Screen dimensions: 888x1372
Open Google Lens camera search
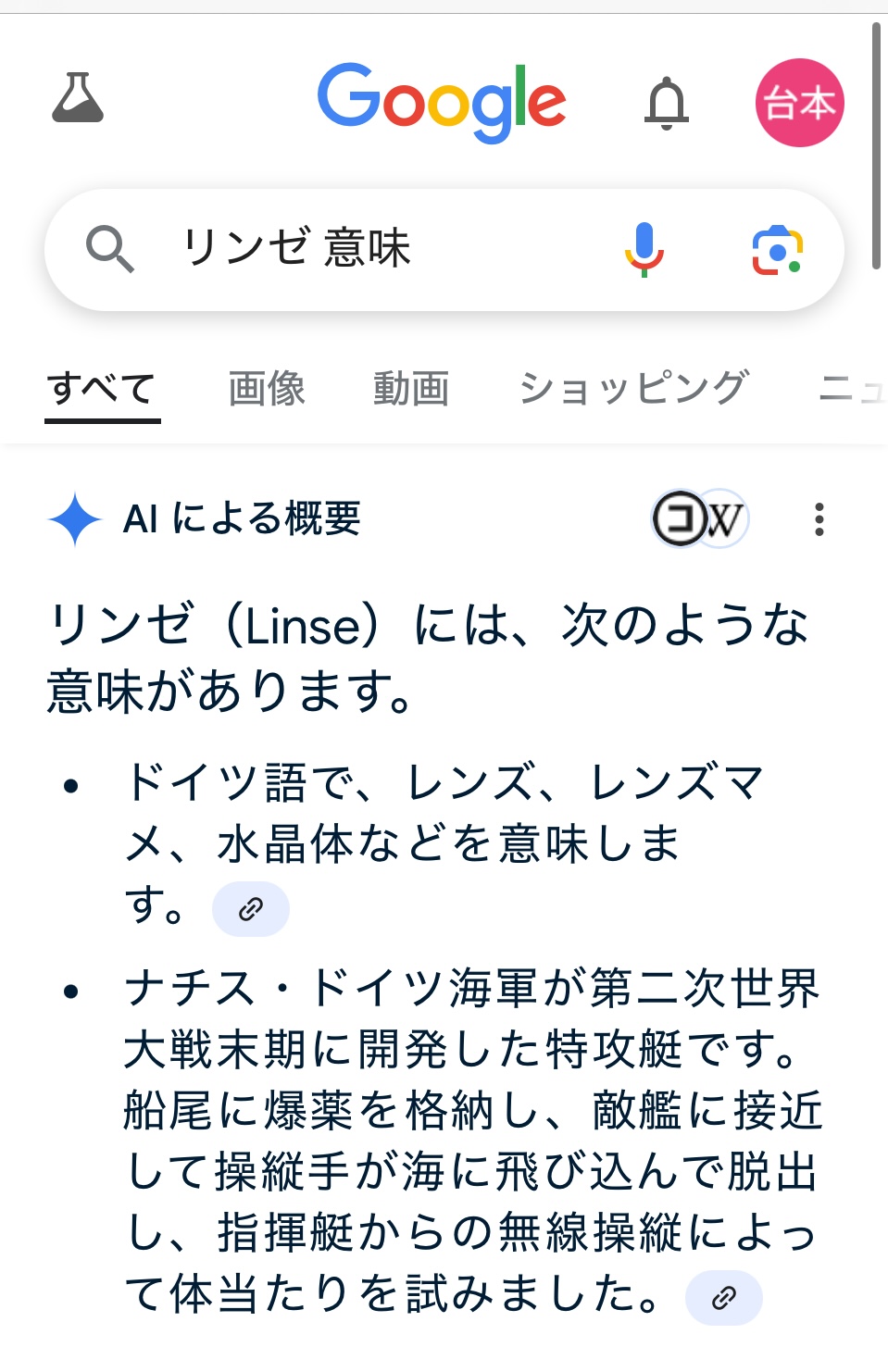(776, 250)
